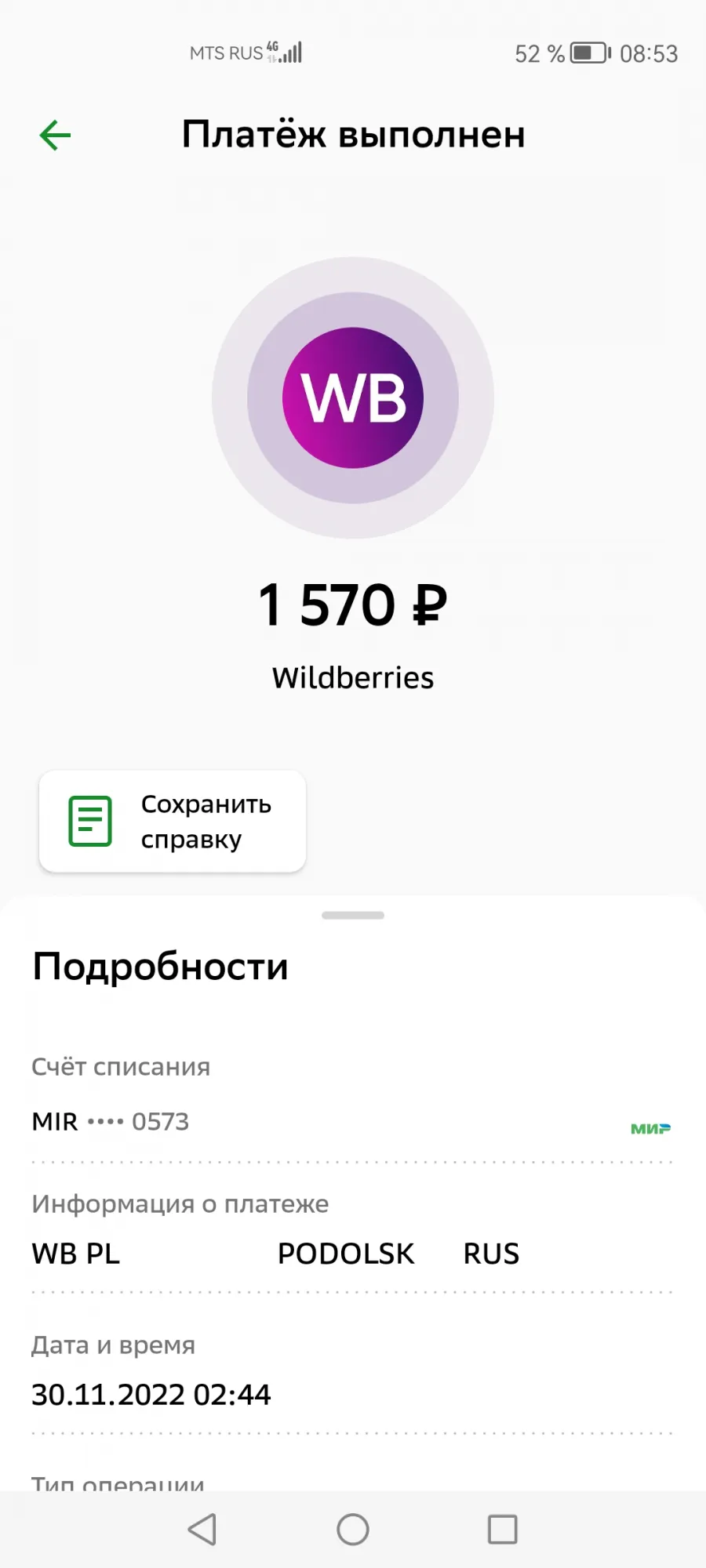The height and width of the screenshot is (1568, 706).
Task: Open the recent apps overview
Action: 503,1529
